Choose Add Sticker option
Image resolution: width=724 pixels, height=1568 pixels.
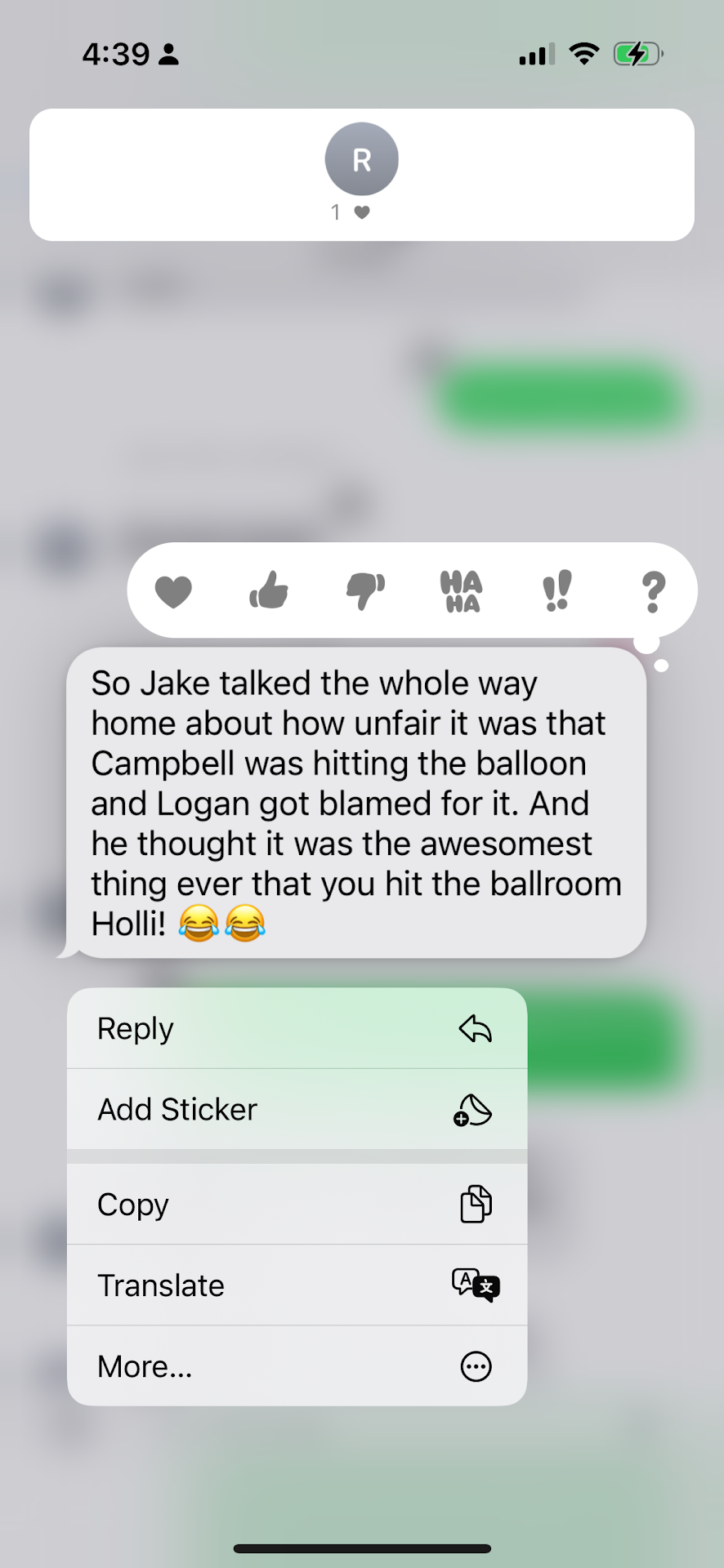pos(297,1110)
